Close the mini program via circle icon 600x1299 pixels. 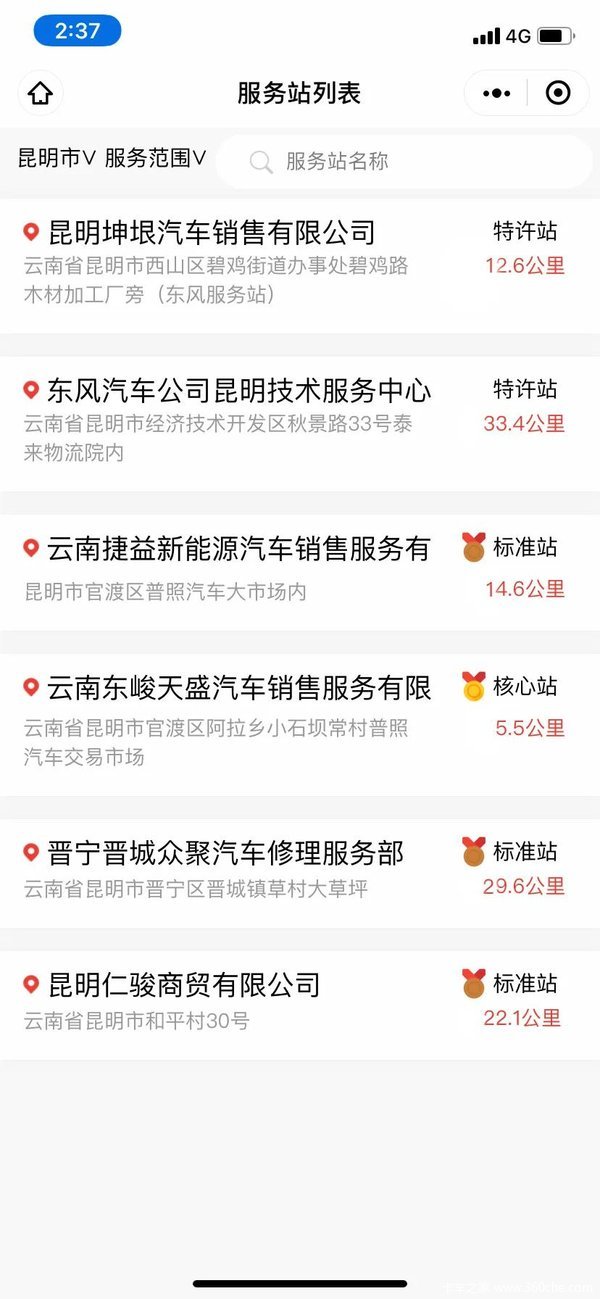click(x=558, y=93)
